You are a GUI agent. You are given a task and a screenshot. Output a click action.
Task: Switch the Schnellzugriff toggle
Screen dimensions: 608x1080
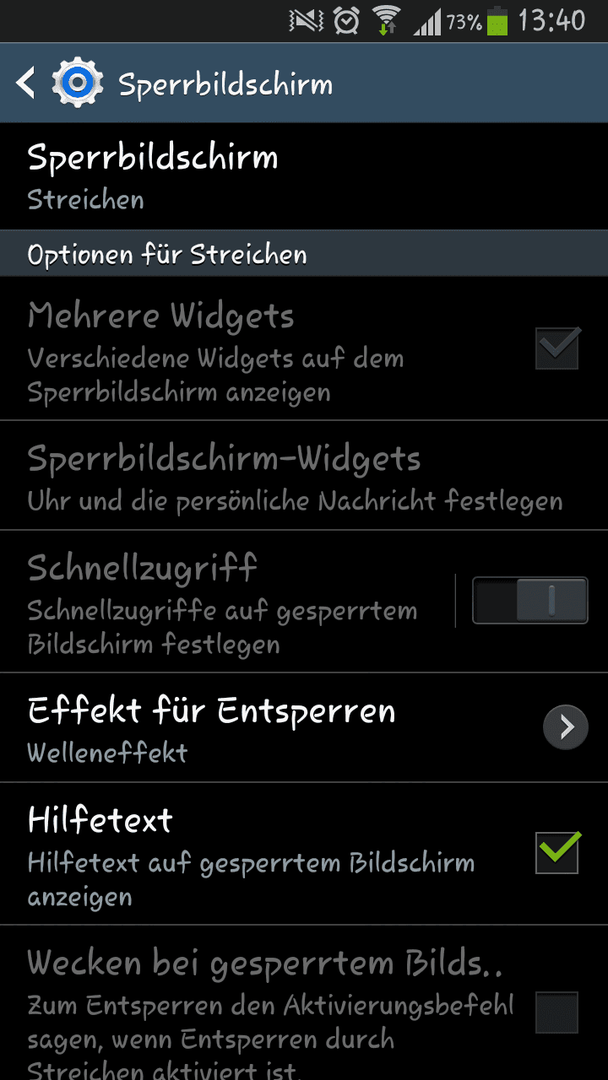[x=530, y=601]
